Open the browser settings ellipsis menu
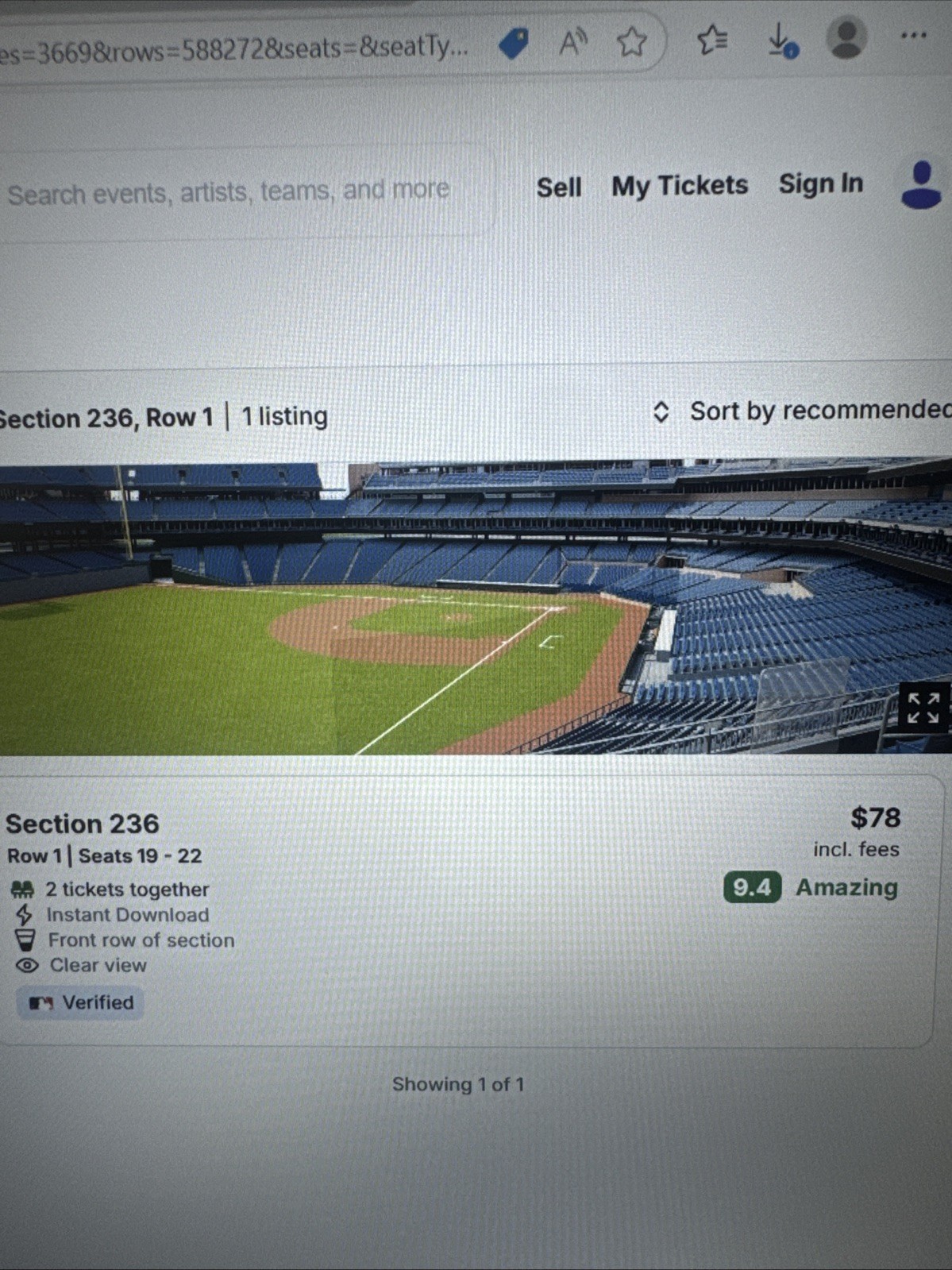952x1270 pixels. pos(915,35)
